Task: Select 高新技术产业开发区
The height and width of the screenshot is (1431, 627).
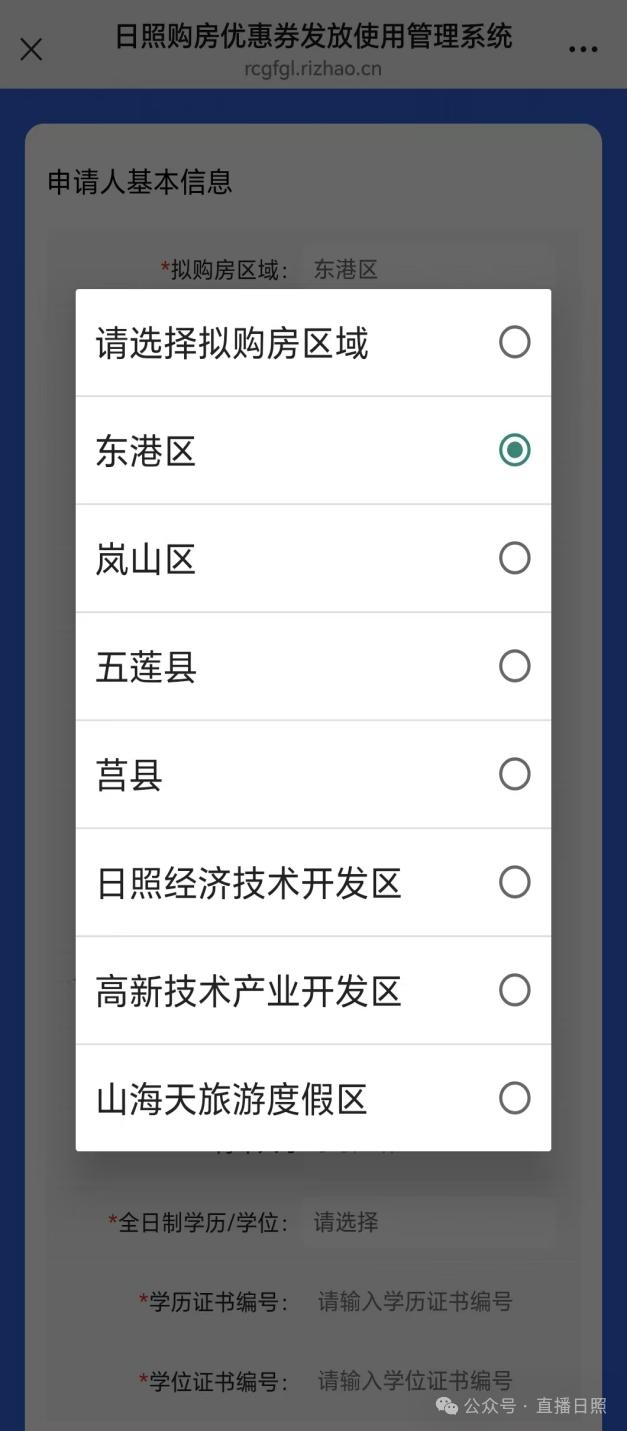Action: point(313,990)
